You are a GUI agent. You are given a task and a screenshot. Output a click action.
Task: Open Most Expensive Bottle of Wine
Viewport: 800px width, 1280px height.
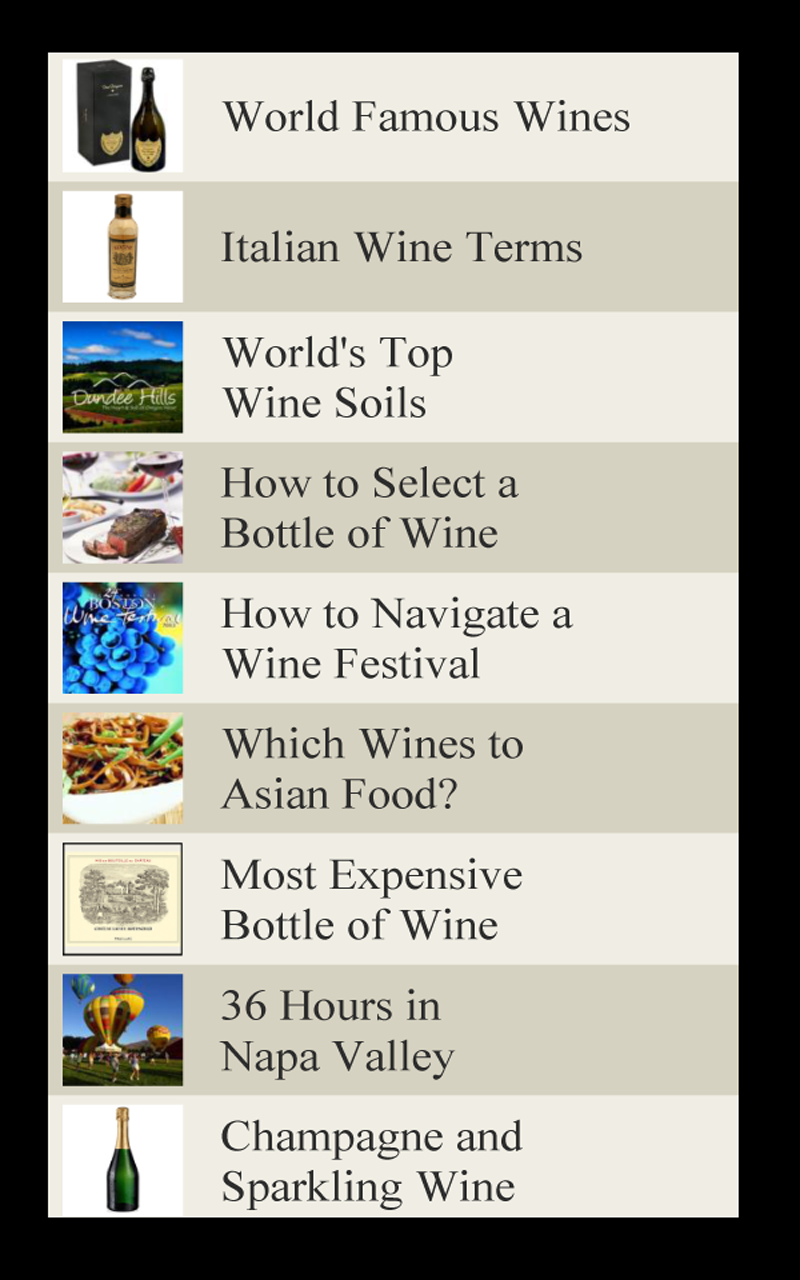(371, 899)
